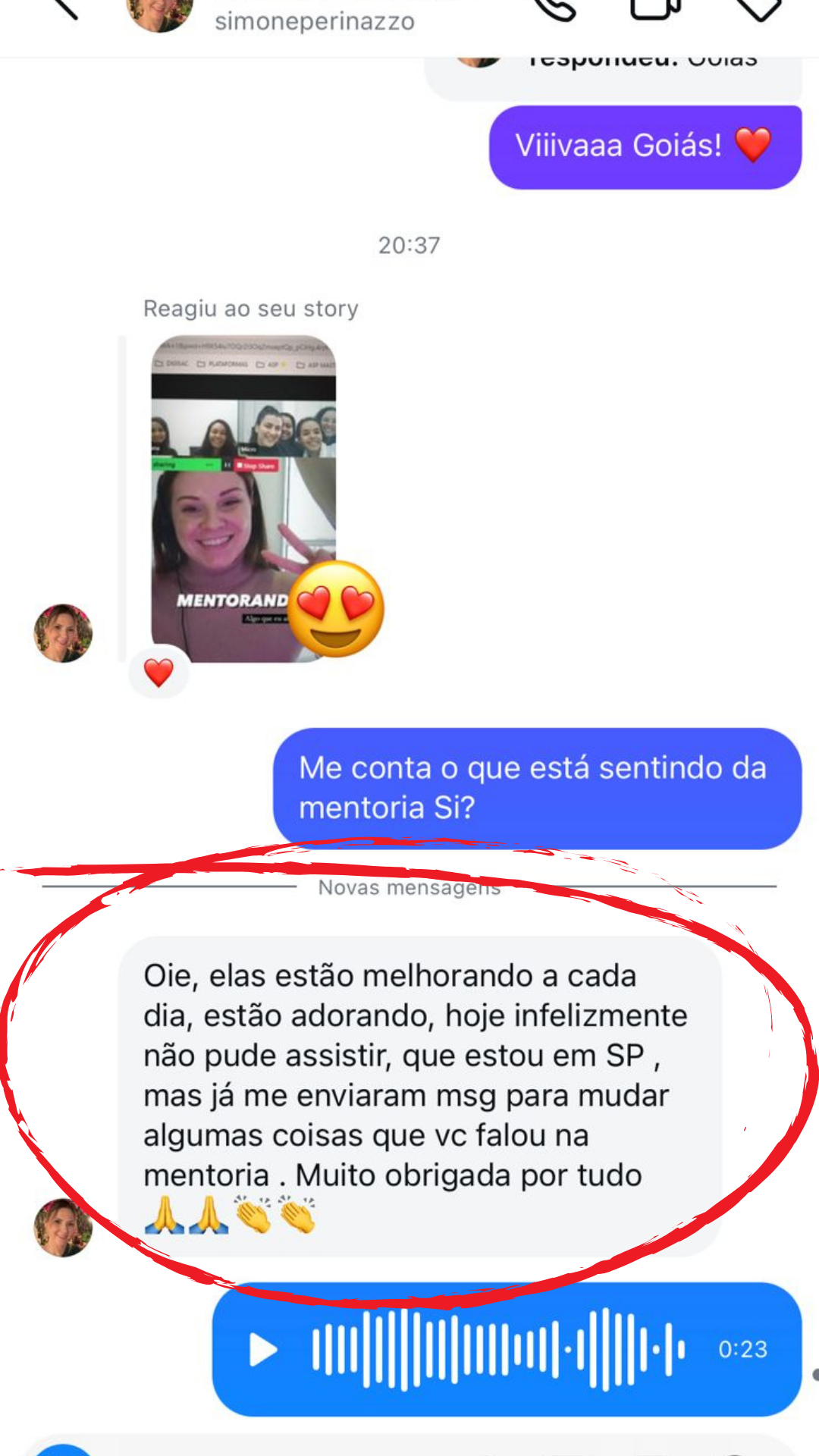Screen dimensions: 819x1456
Task: Play the 0:23 voice message
Action: [263, 1351]
